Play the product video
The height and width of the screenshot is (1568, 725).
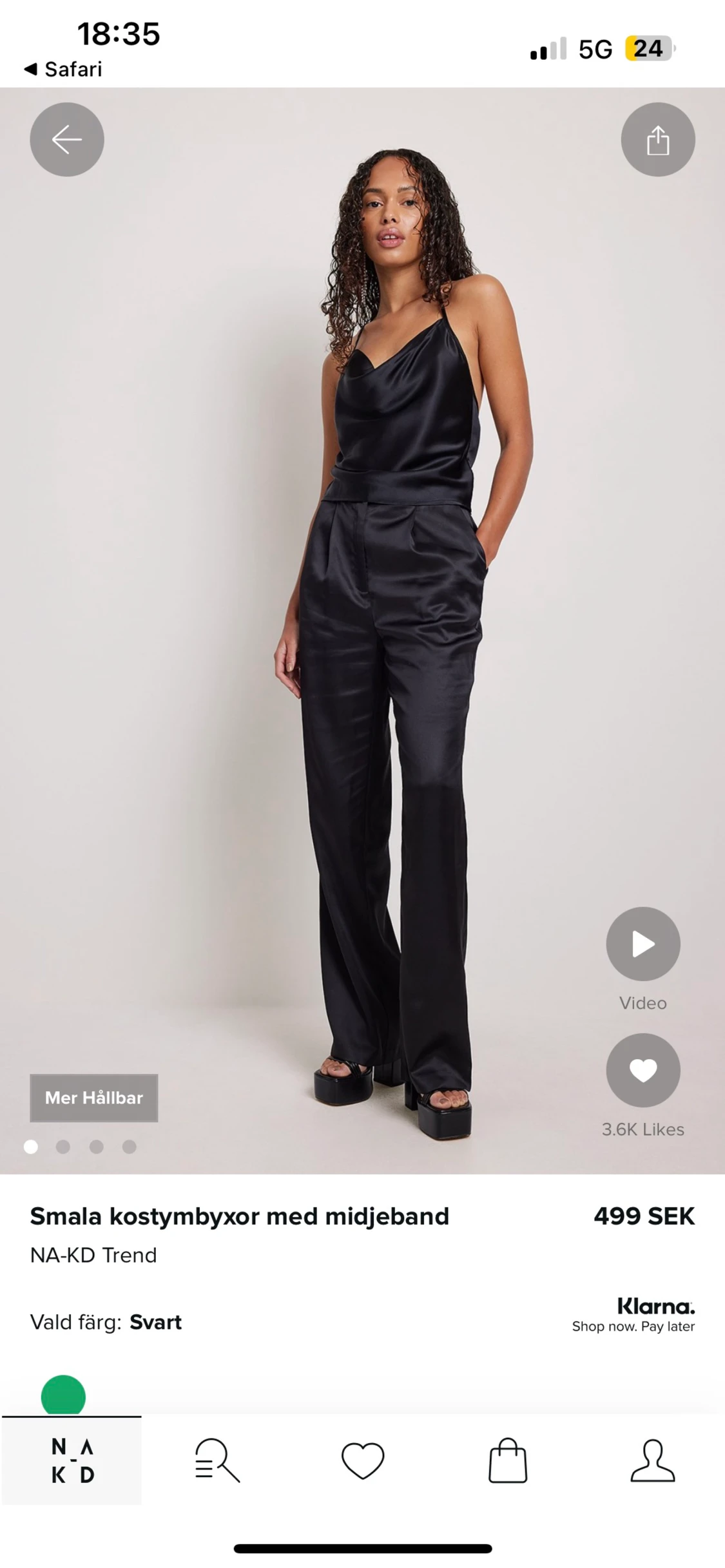coord(643,944)
